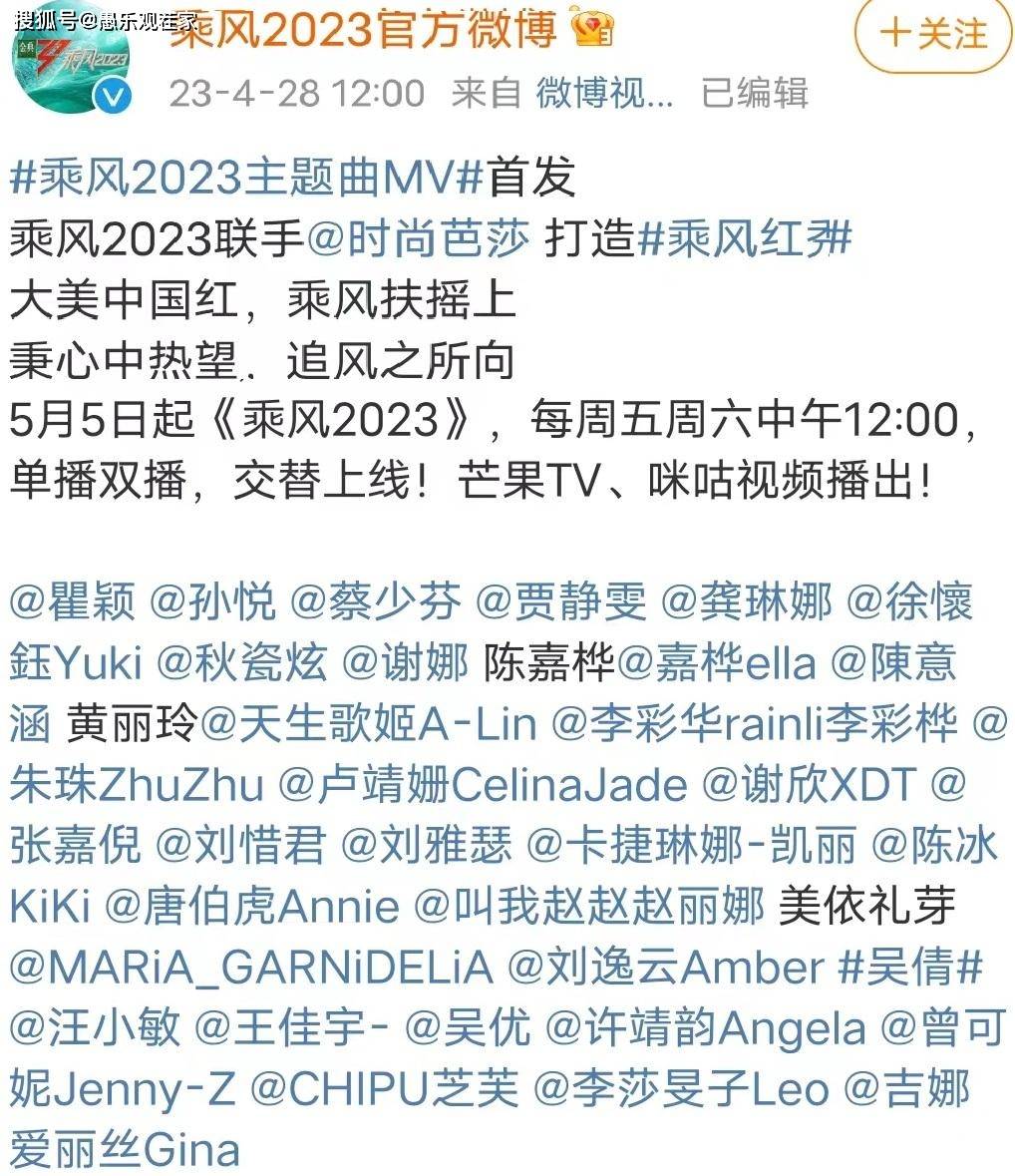Open hashtag #乘风2023主题曲MV#
Screen dimensions: 1015x1176
[x=247, y=178]
